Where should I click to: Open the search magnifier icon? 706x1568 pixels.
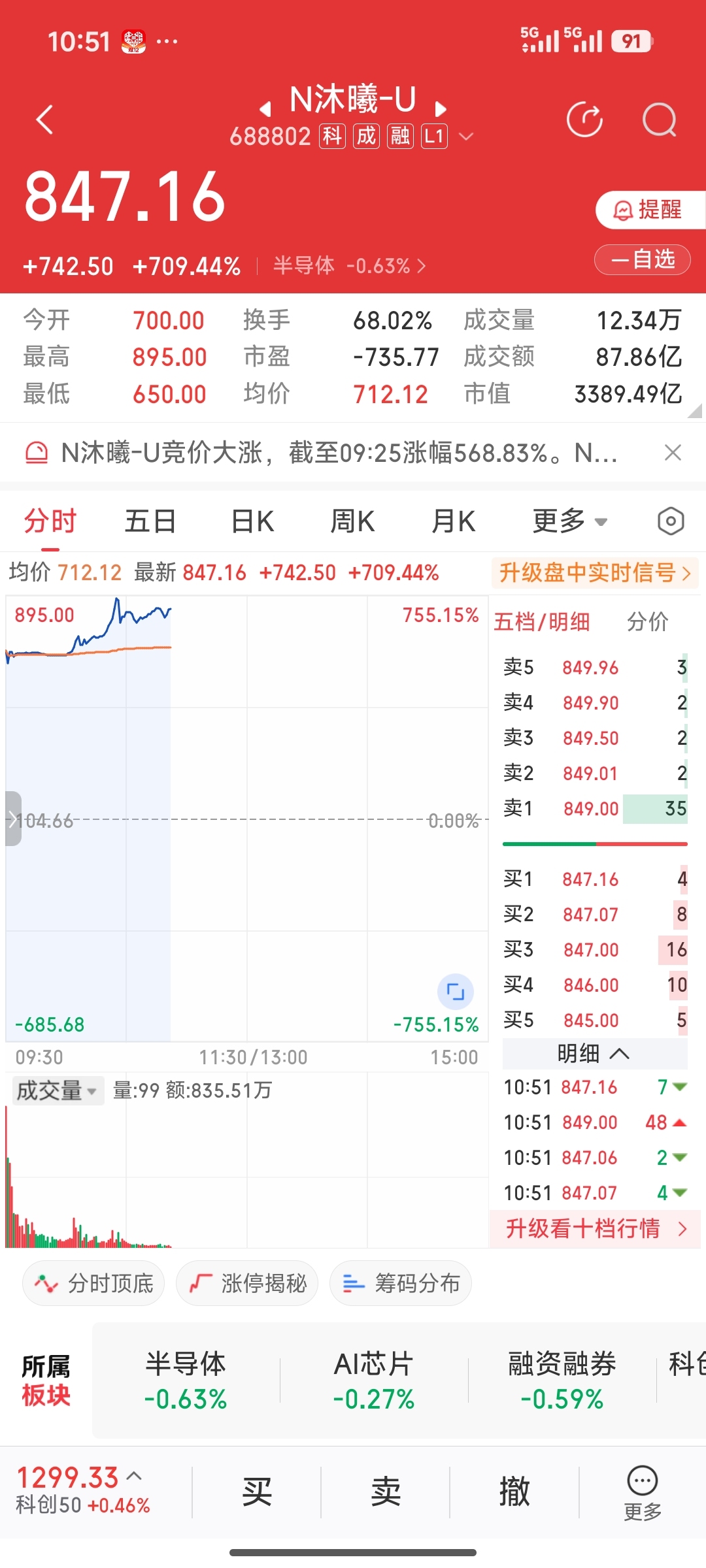click(659, 120)
